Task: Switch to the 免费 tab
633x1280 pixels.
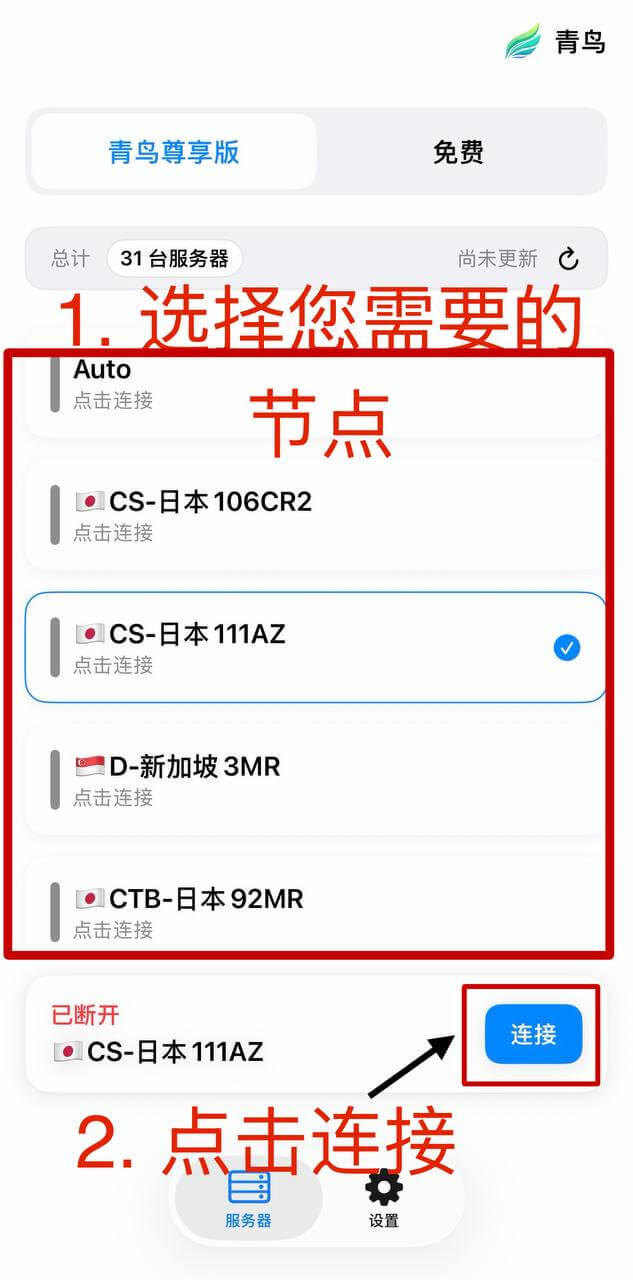Action: [459, 152]
